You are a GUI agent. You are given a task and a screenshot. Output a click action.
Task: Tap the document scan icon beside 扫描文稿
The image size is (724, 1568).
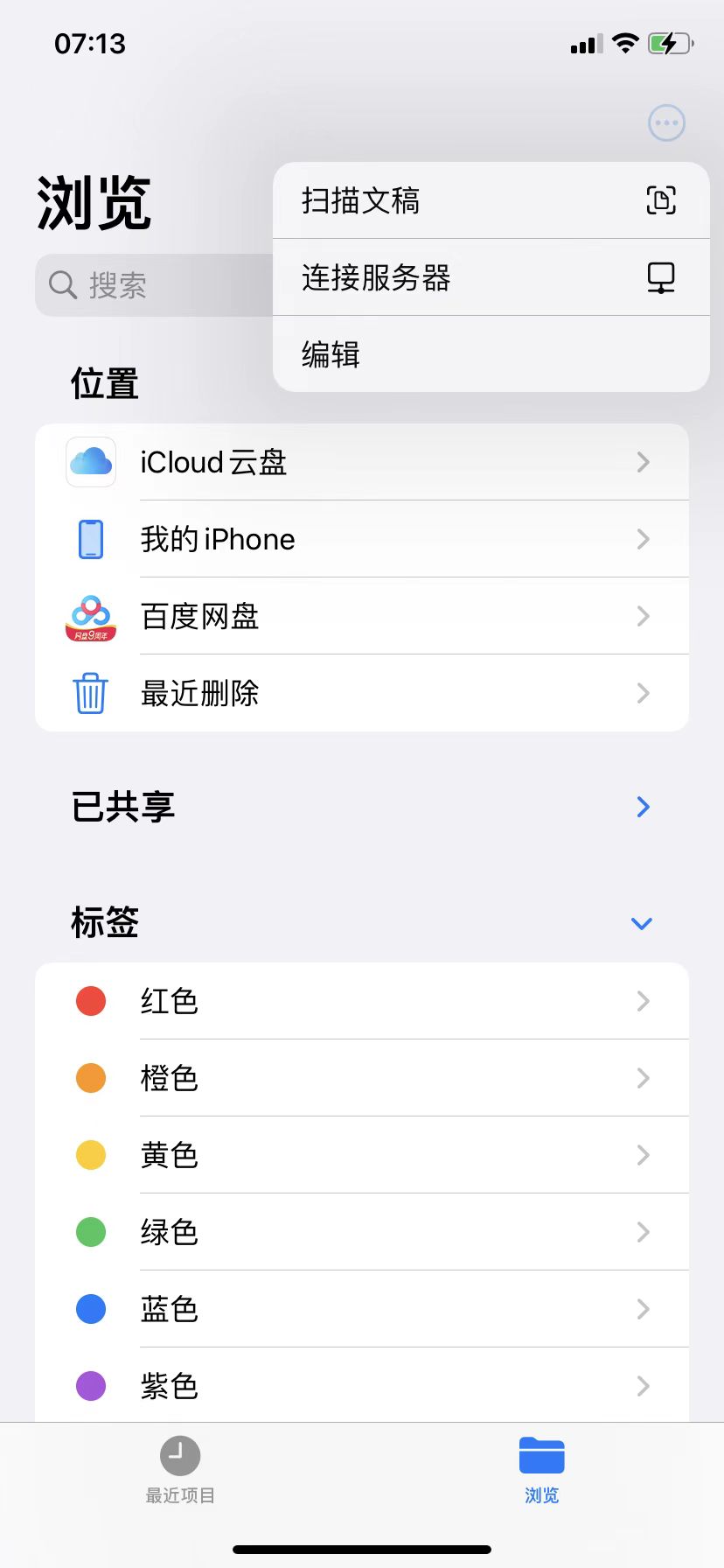point(662,200)
